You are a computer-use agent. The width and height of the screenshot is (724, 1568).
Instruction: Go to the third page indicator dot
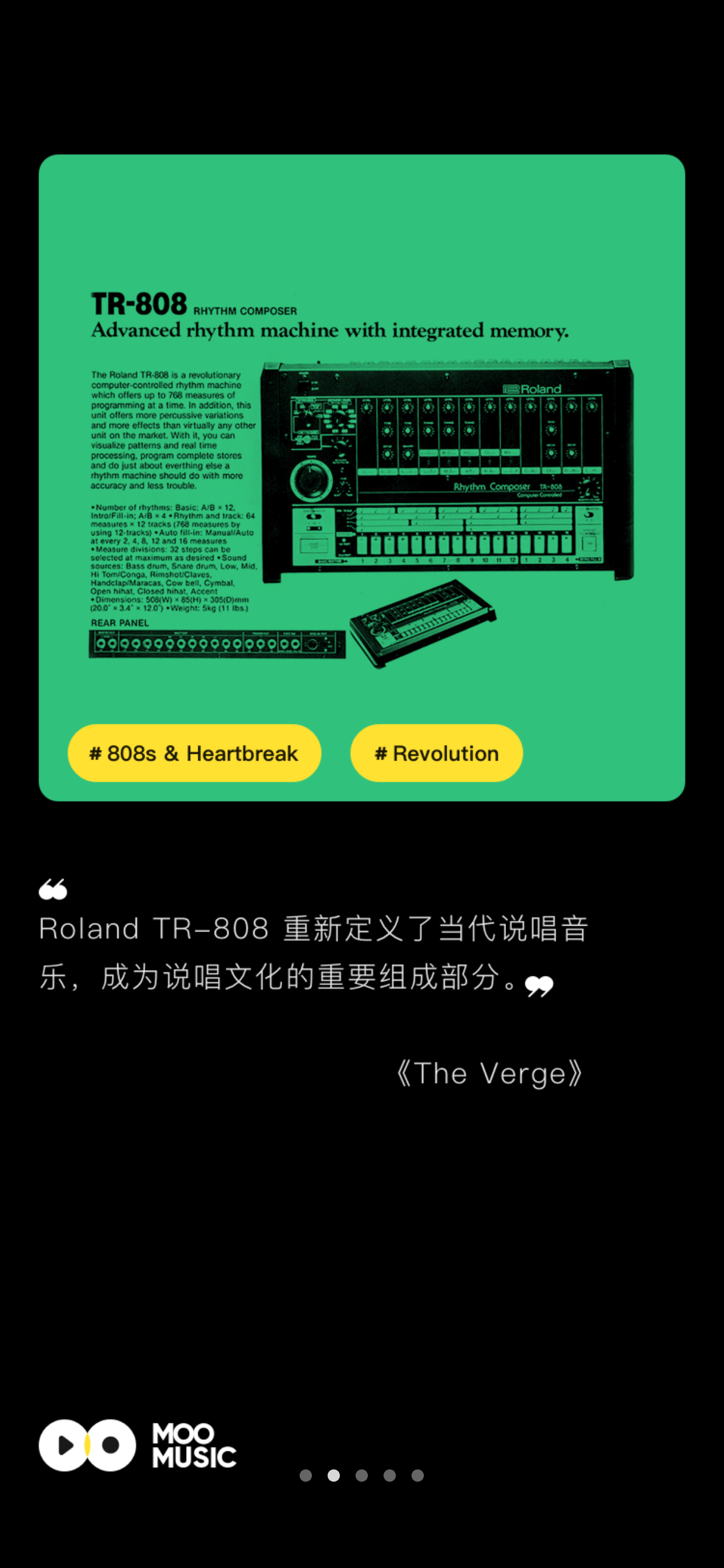click(x=362, y=1475)
